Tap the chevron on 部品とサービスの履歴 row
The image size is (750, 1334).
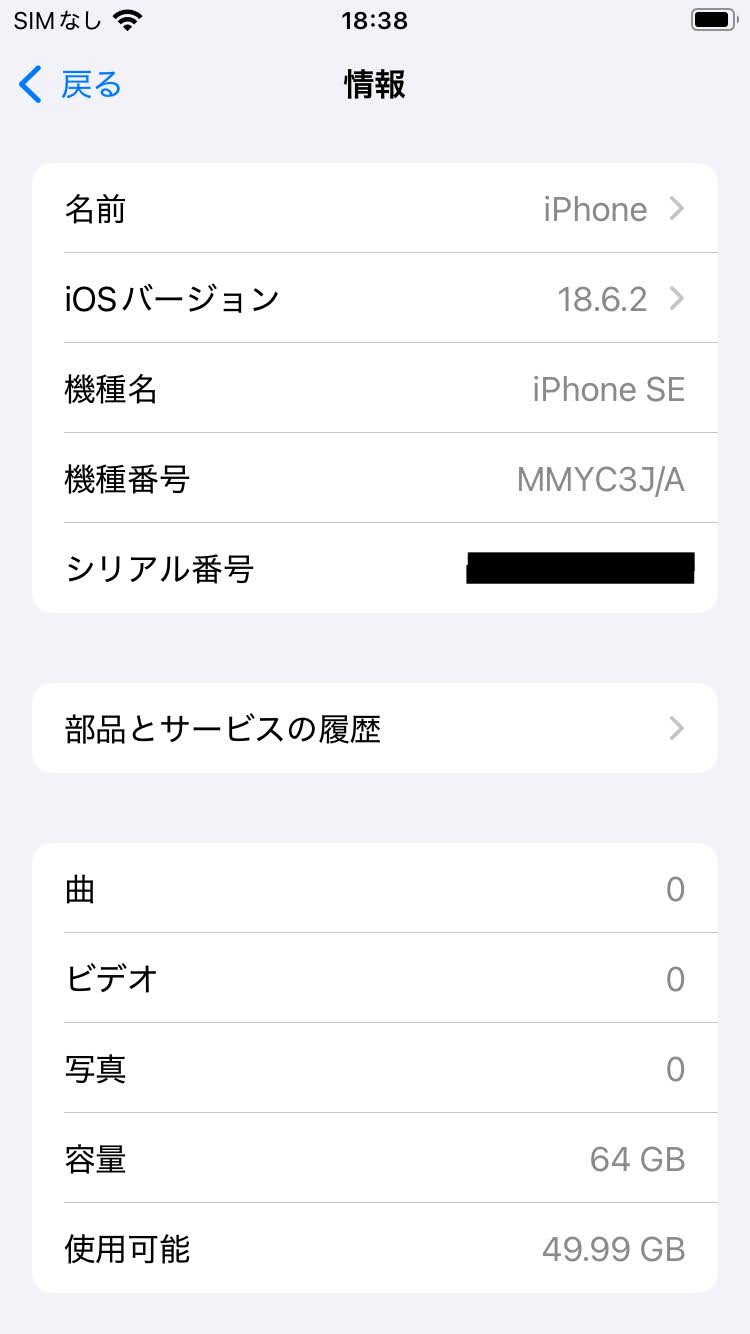(x=677, y=728)
